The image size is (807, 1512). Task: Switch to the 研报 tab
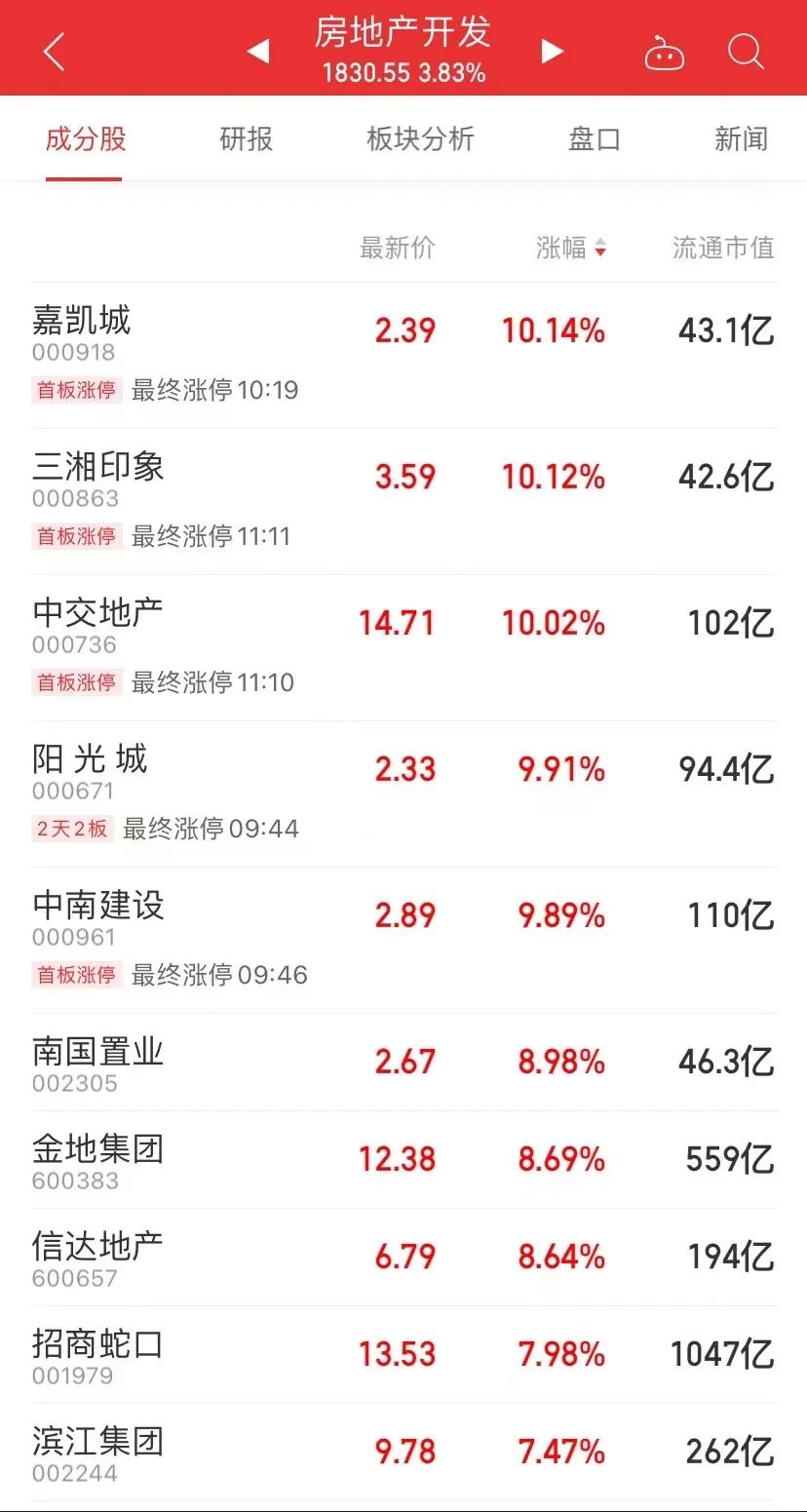coord(246,139)
